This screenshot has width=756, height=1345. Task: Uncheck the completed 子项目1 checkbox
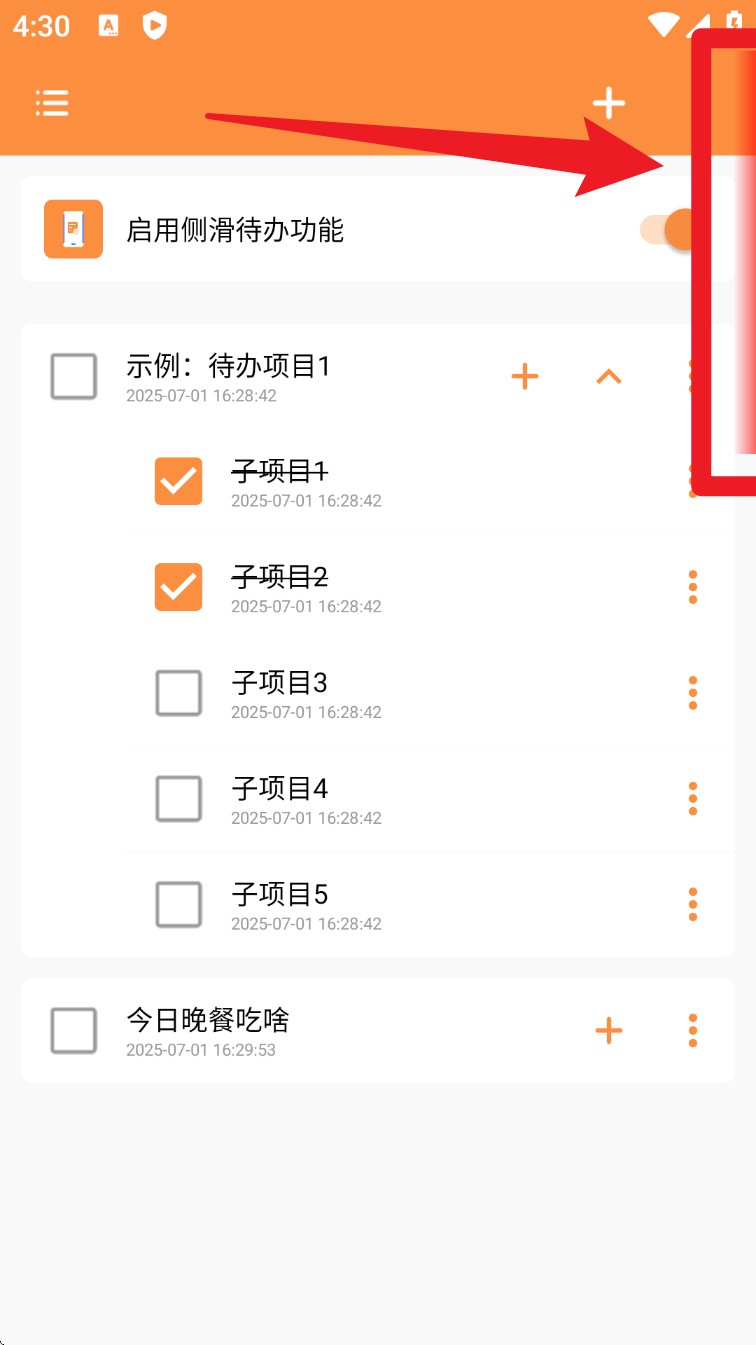click(178, 481)
